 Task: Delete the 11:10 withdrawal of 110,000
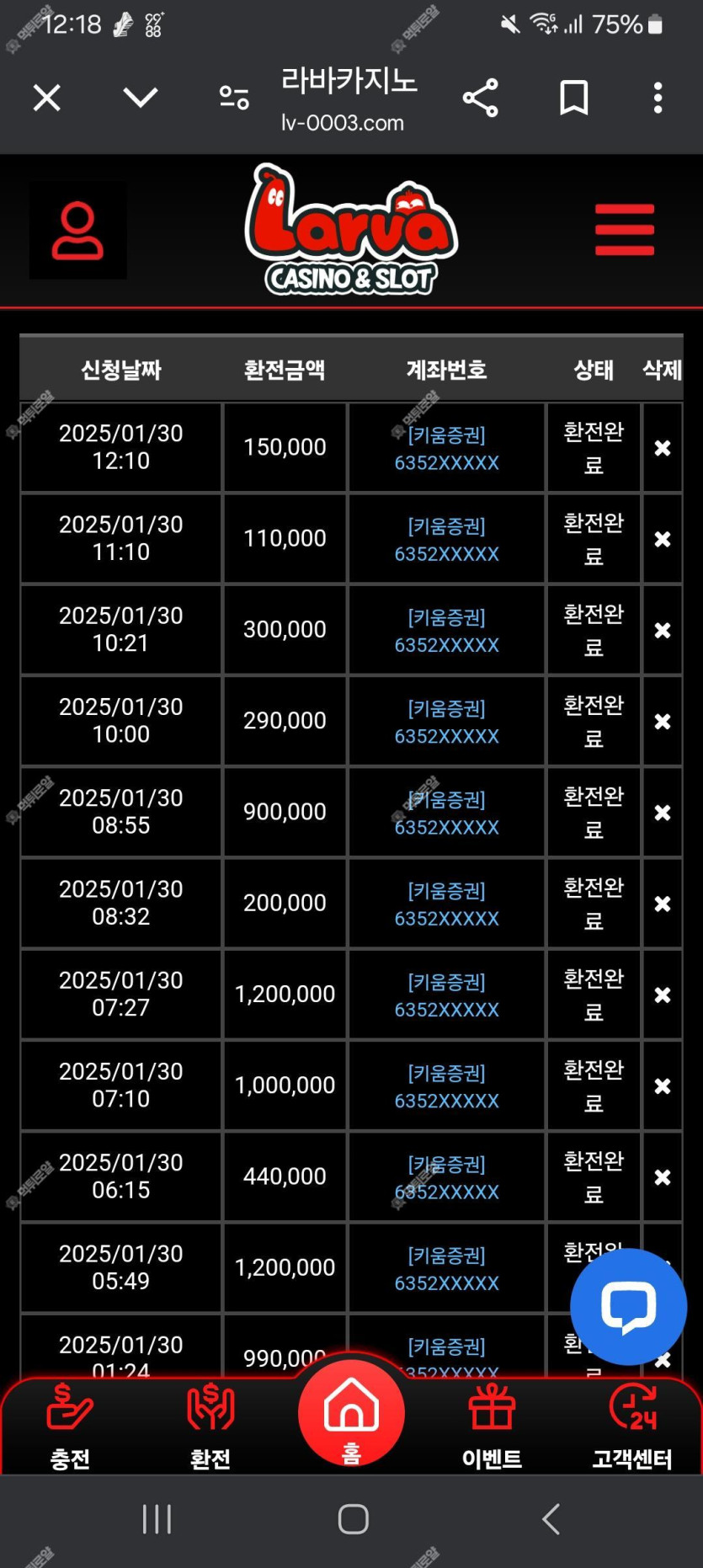tap(663, 539)
